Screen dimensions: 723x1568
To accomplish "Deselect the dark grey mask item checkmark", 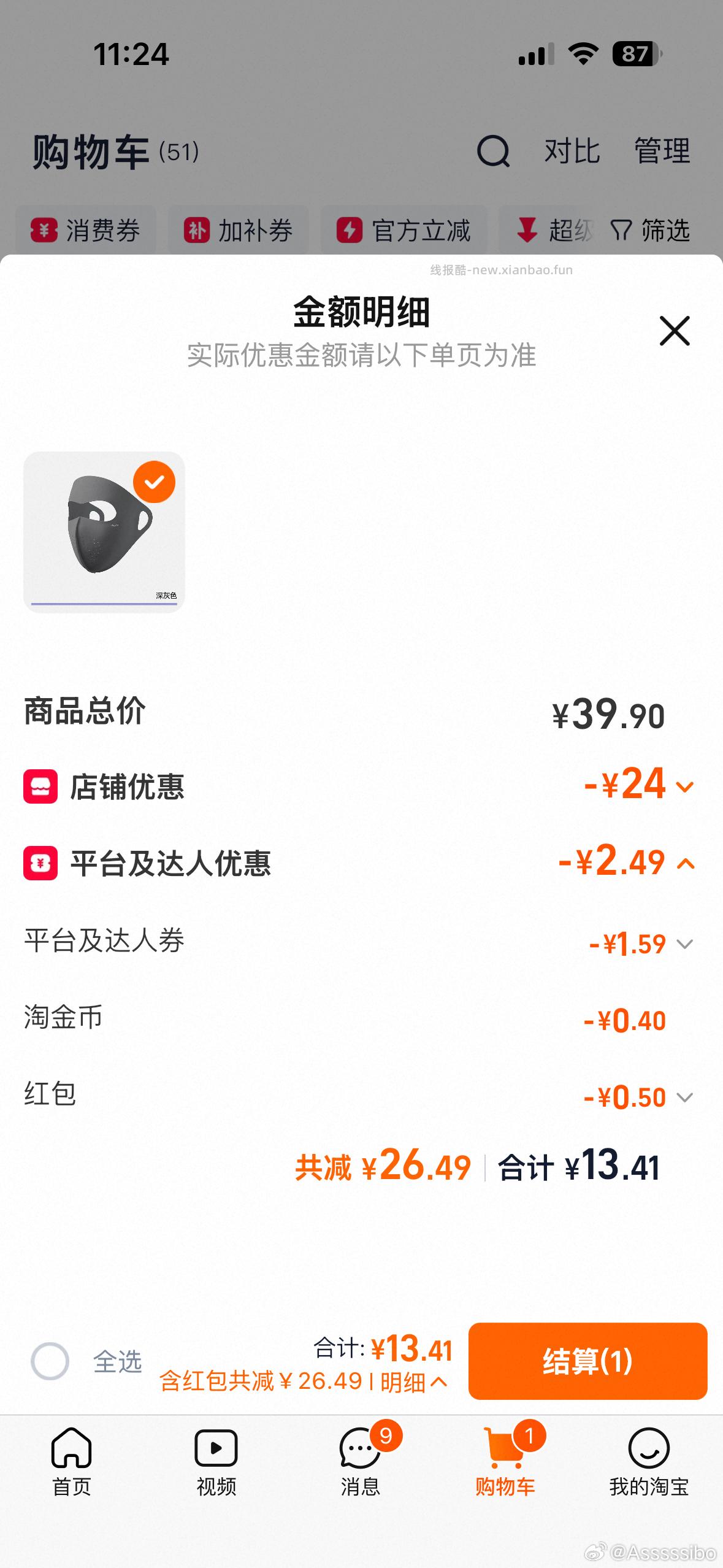I will [x=155, y=482].
